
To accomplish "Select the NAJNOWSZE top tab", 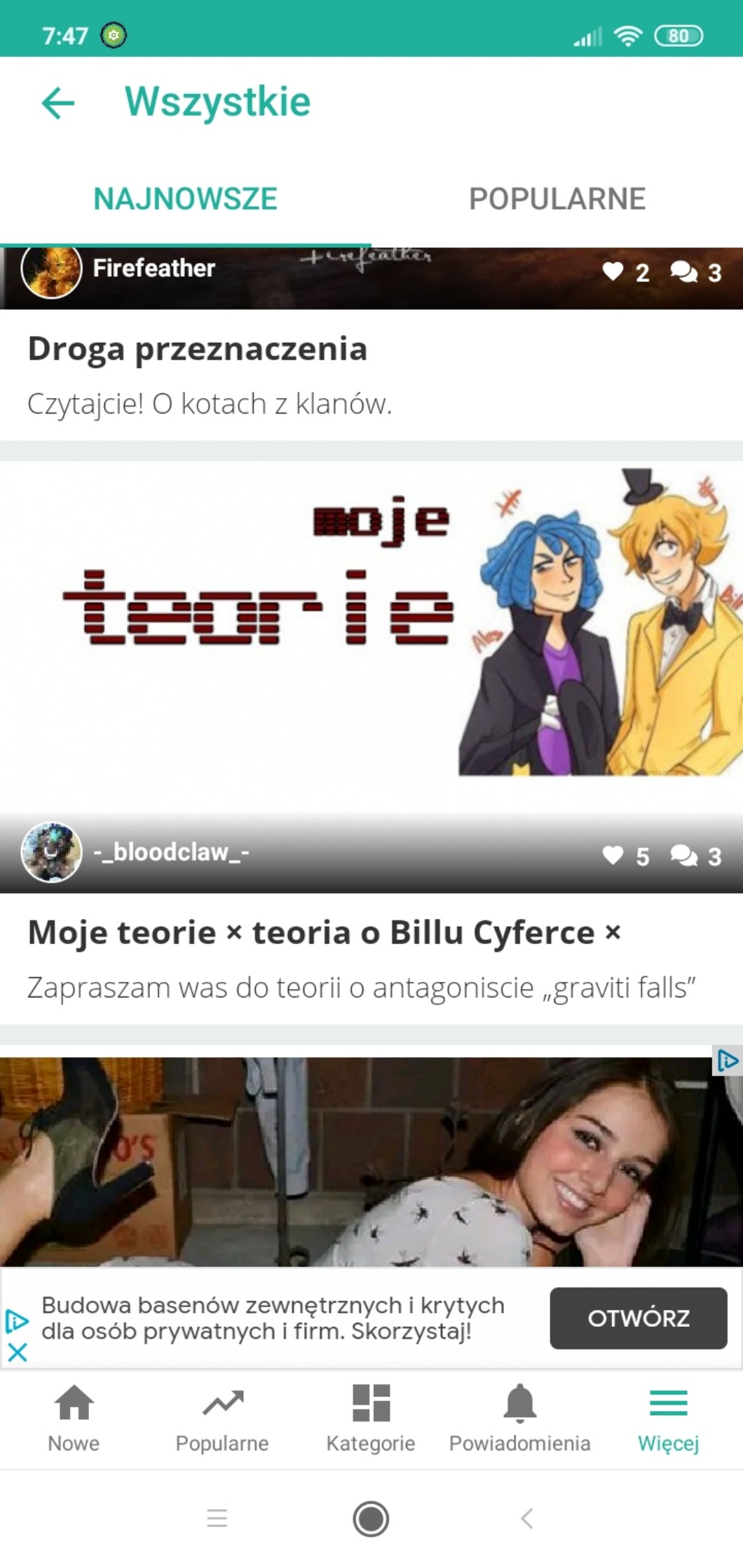I will point(186,198).
